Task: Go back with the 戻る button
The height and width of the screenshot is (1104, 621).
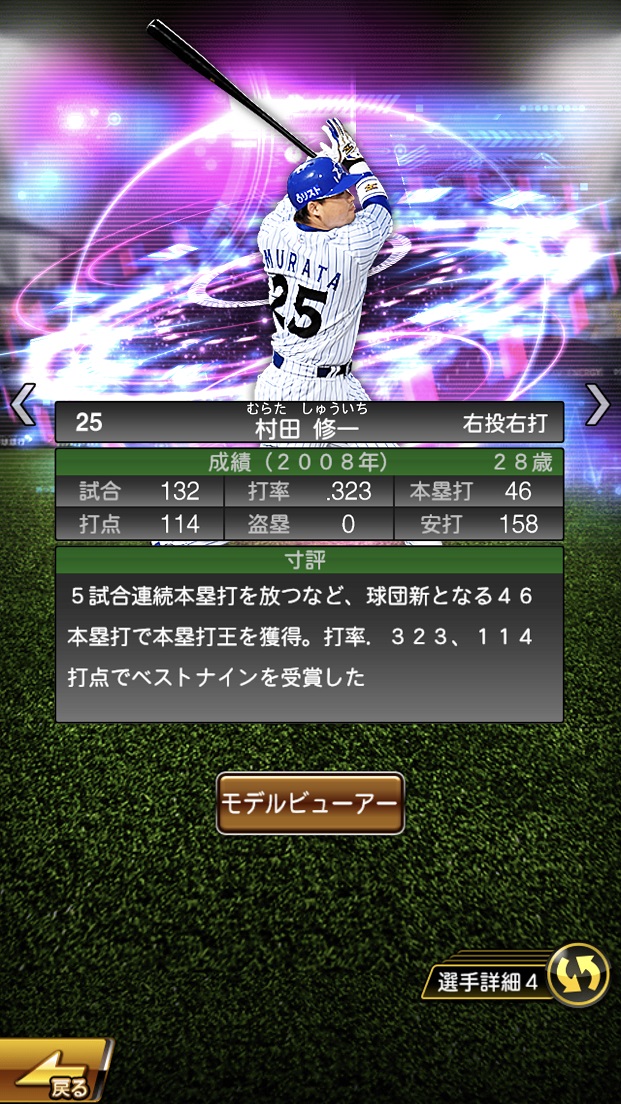Action: tap(55, 1075)
